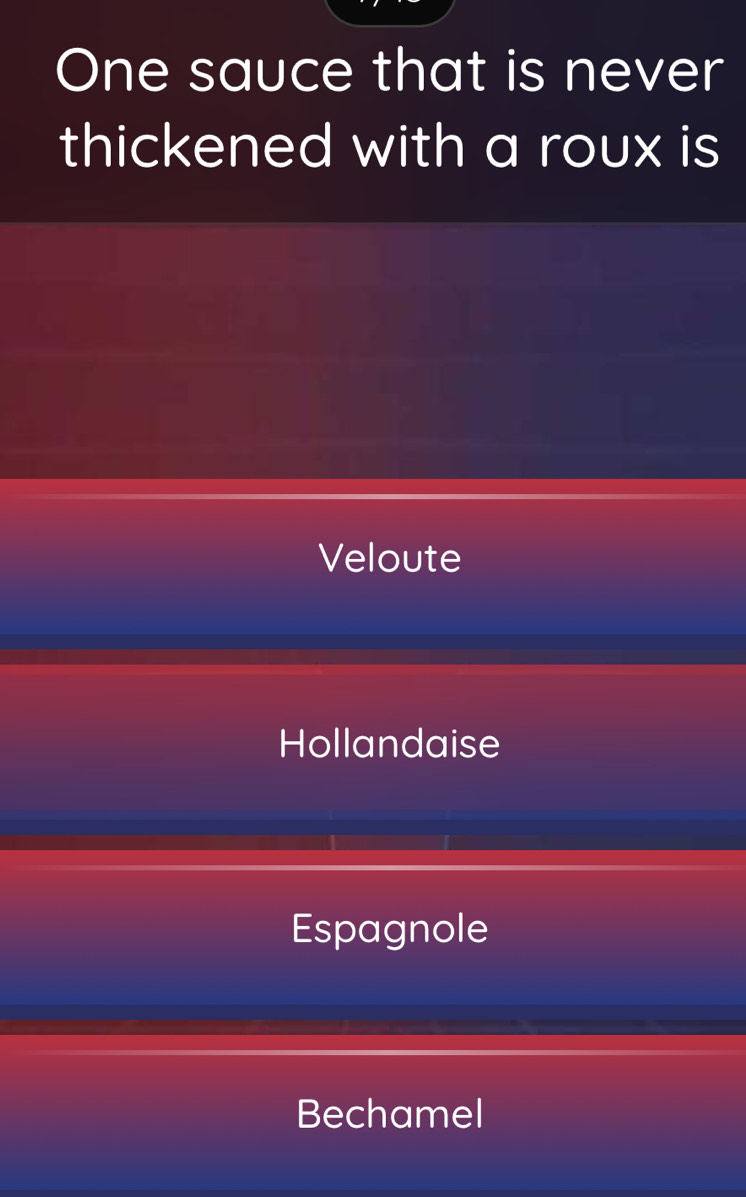Pick the Espagnole answer option
This screenshot has width=746, height=1197.
click(389, 928)
